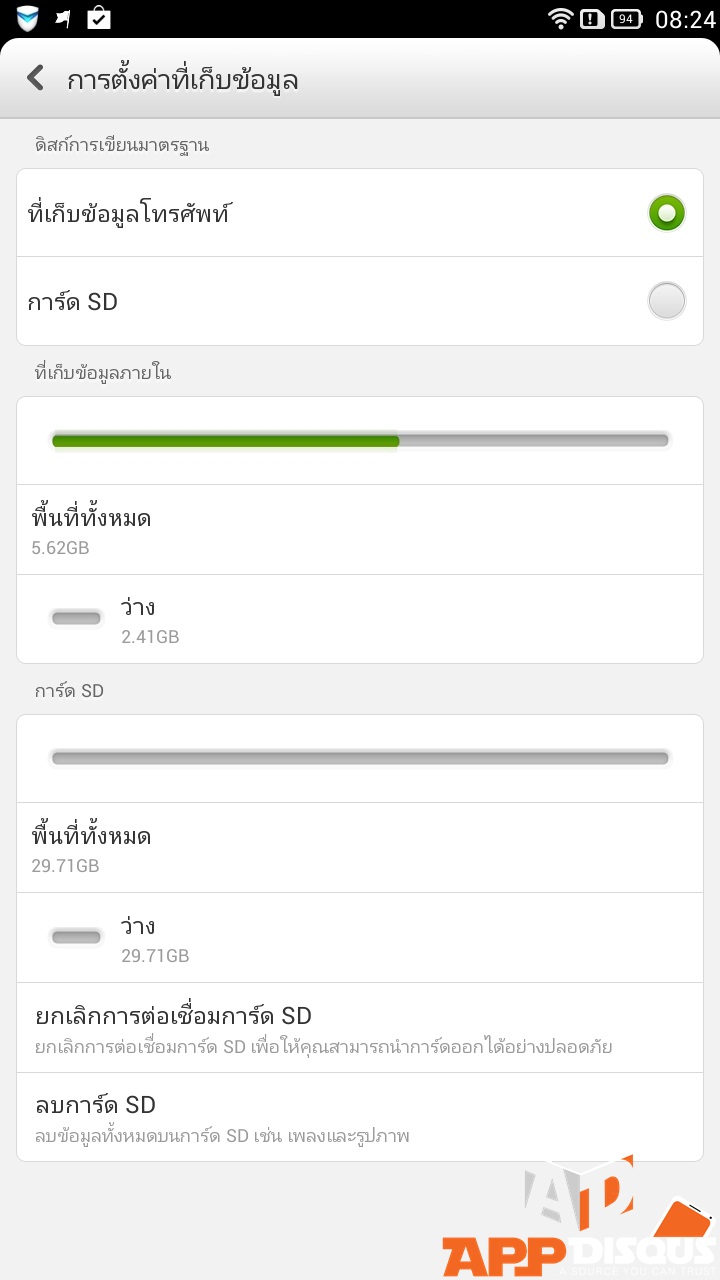Open ยกเลิกการต่อเชื่อมการ์ด SD option

(360, 1029)
